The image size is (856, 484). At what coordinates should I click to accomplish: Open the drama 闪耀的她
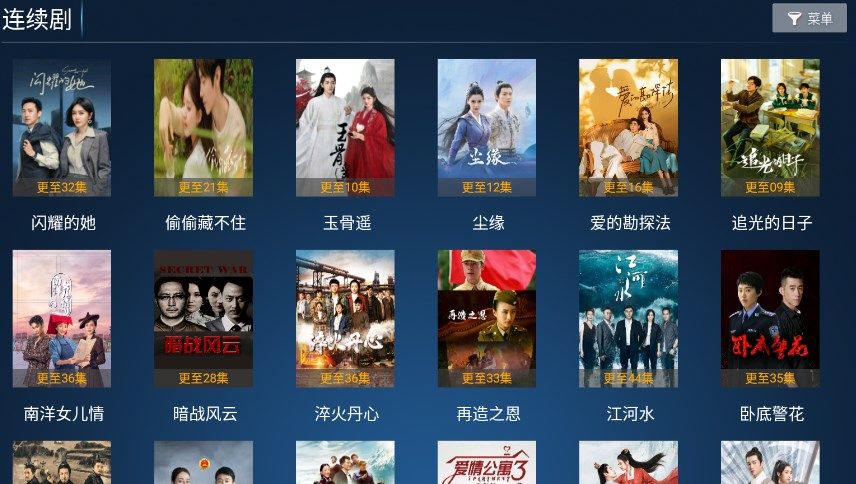tap(62, 128)
